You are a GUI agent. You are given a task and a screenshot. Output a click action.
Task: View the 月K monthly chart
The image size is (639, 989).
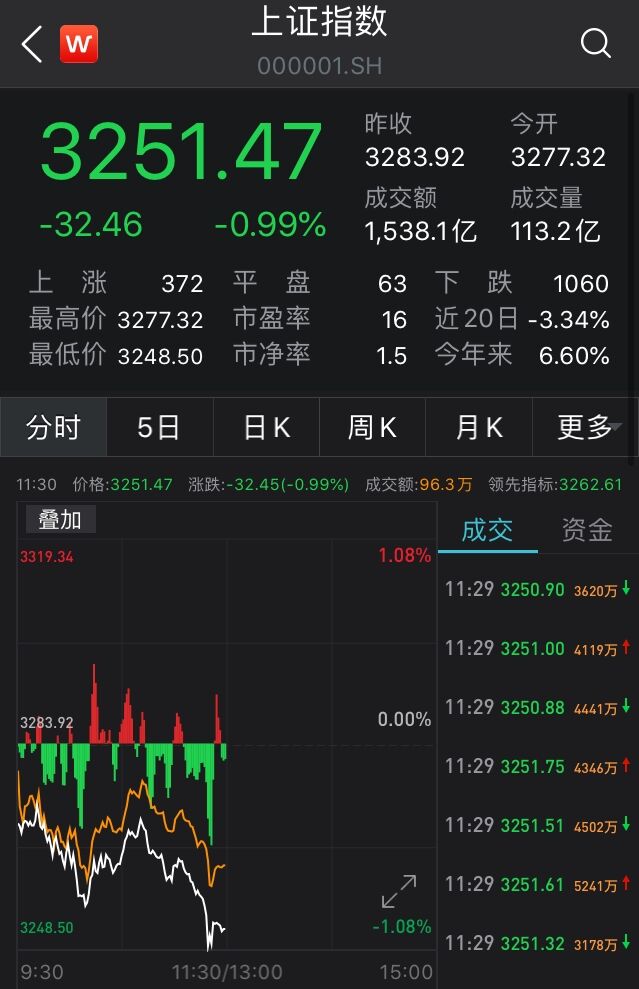[x=479, y=428]
